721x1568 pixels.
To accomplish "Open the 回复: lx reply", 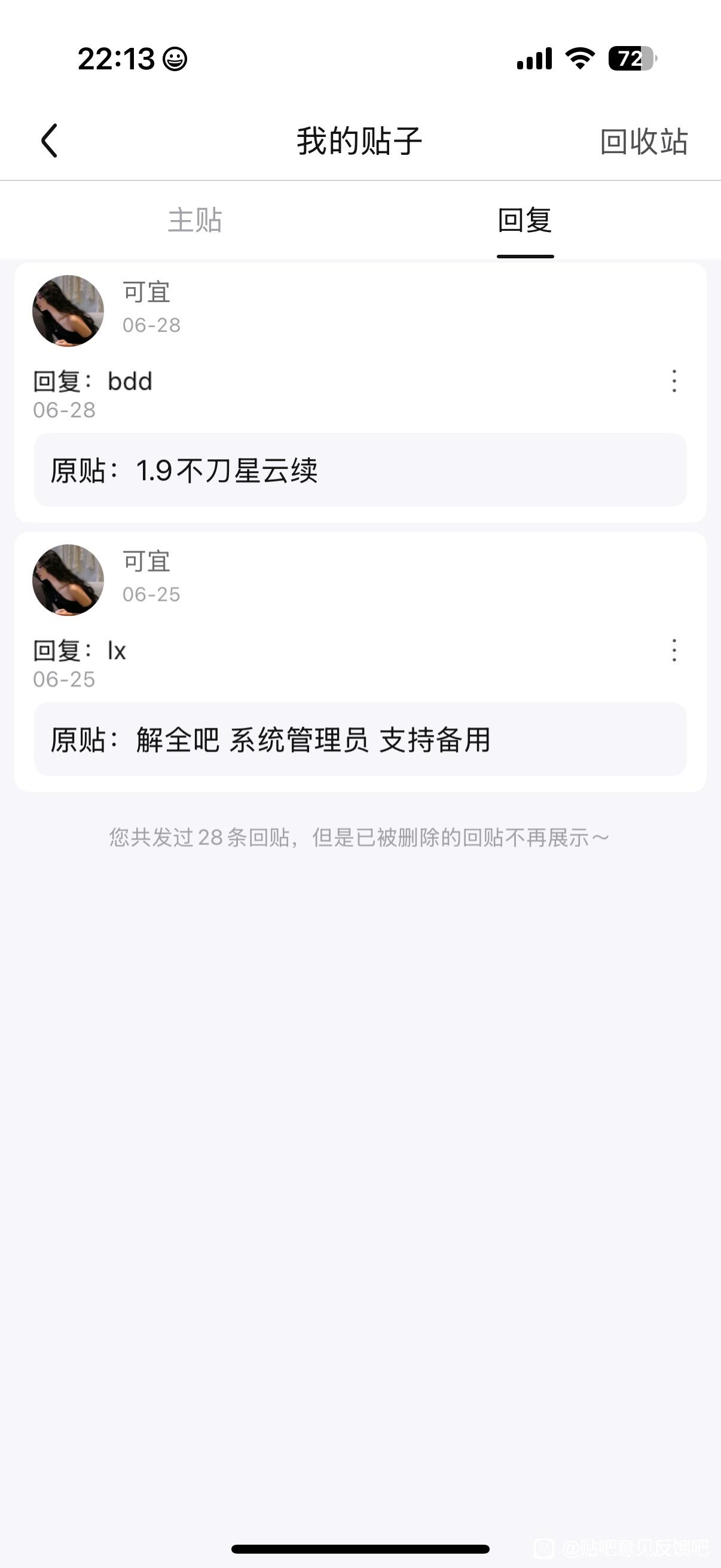I will pos(80,651).
